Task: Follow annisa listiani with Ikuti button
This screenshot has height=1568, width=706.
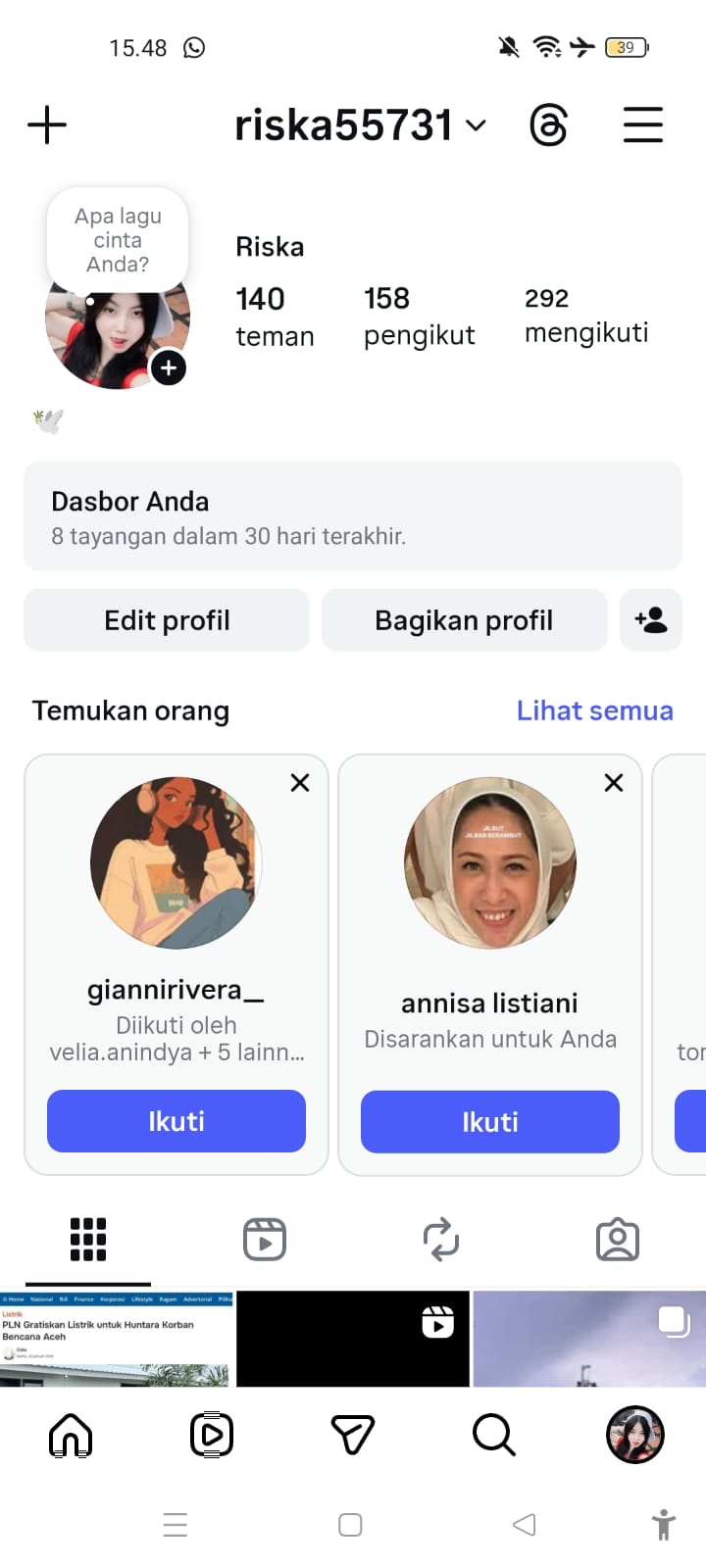Action: coord(490,1121)
